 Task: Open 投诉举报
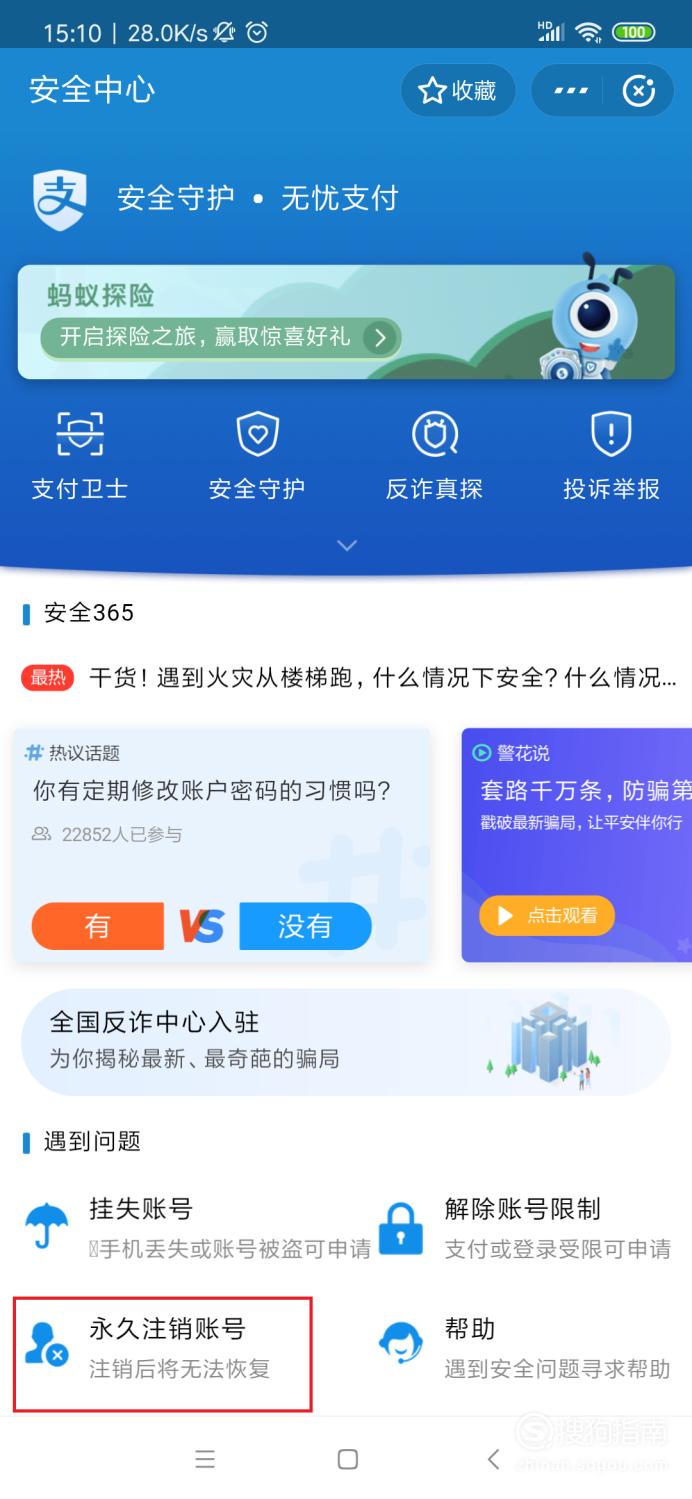pyautogui.click(x=611, y=456)
